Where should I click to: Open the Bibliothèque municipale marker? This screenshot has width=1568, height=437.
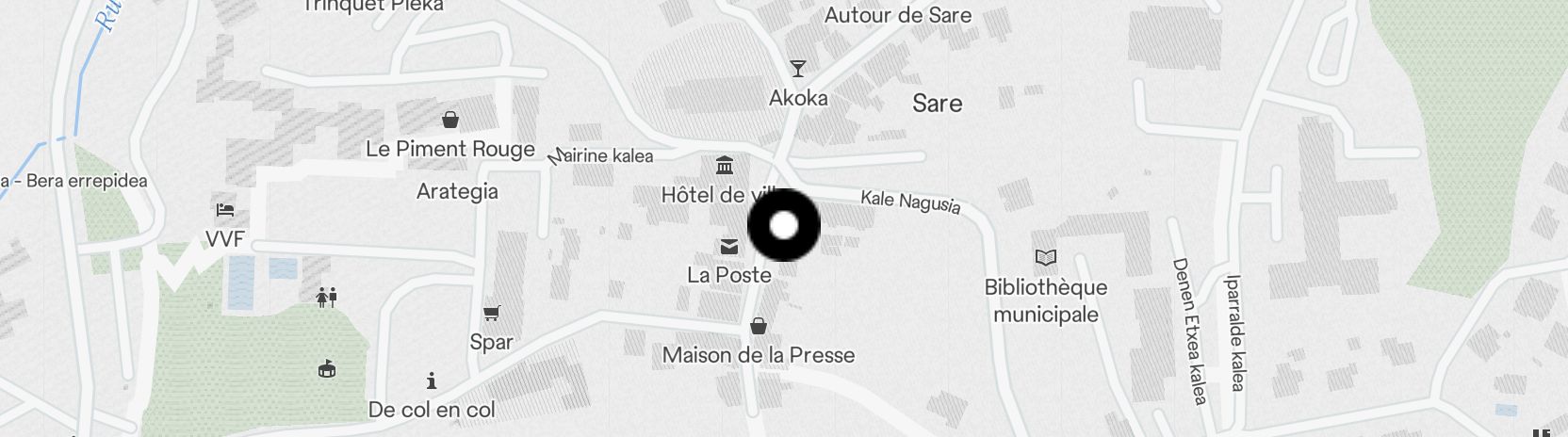pos(1046,257)
